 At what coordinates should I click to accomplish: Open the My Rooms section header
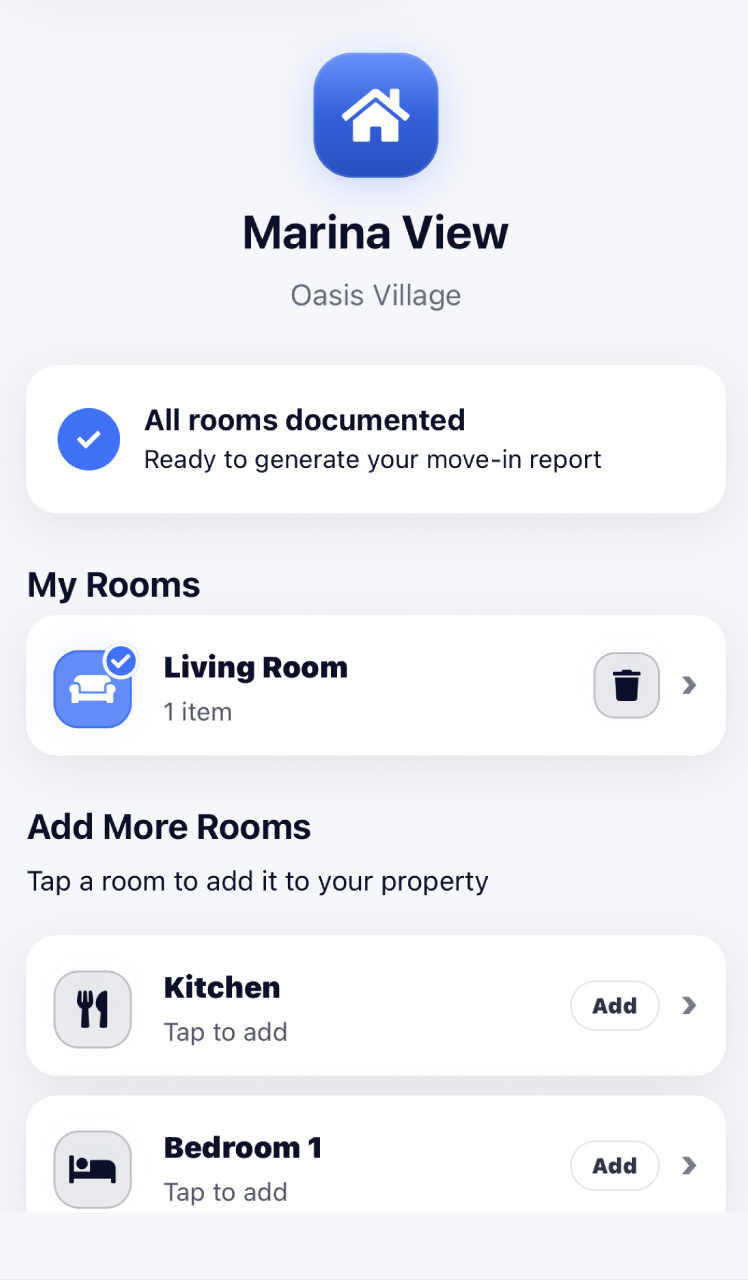click(113, 584)
